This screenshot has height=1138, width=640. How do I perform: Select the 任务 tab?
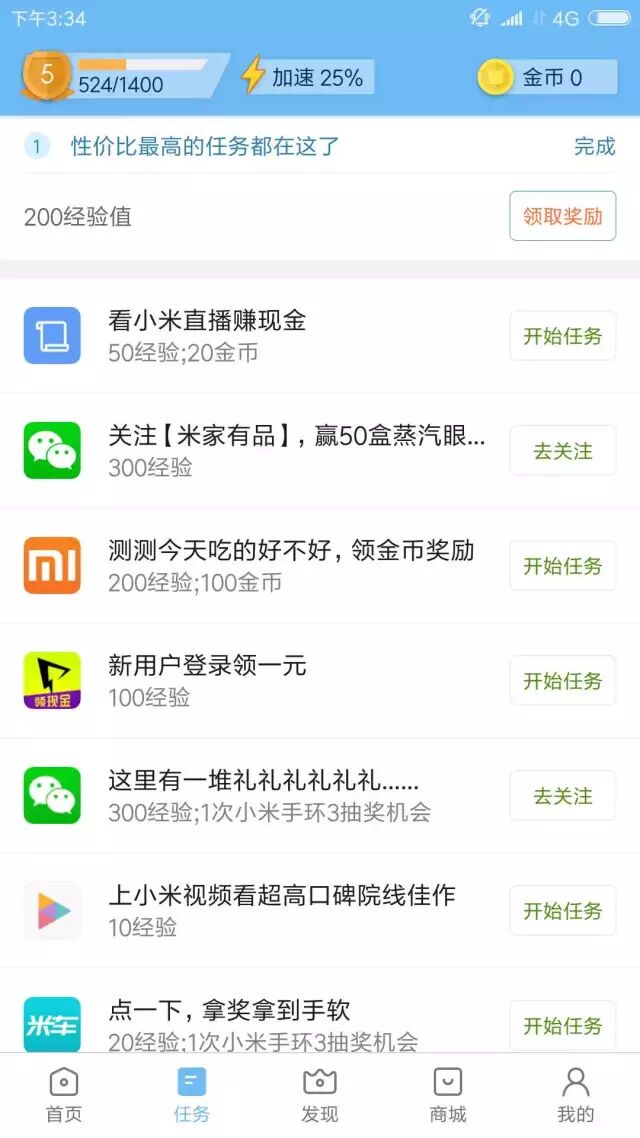click(191, 1095)
